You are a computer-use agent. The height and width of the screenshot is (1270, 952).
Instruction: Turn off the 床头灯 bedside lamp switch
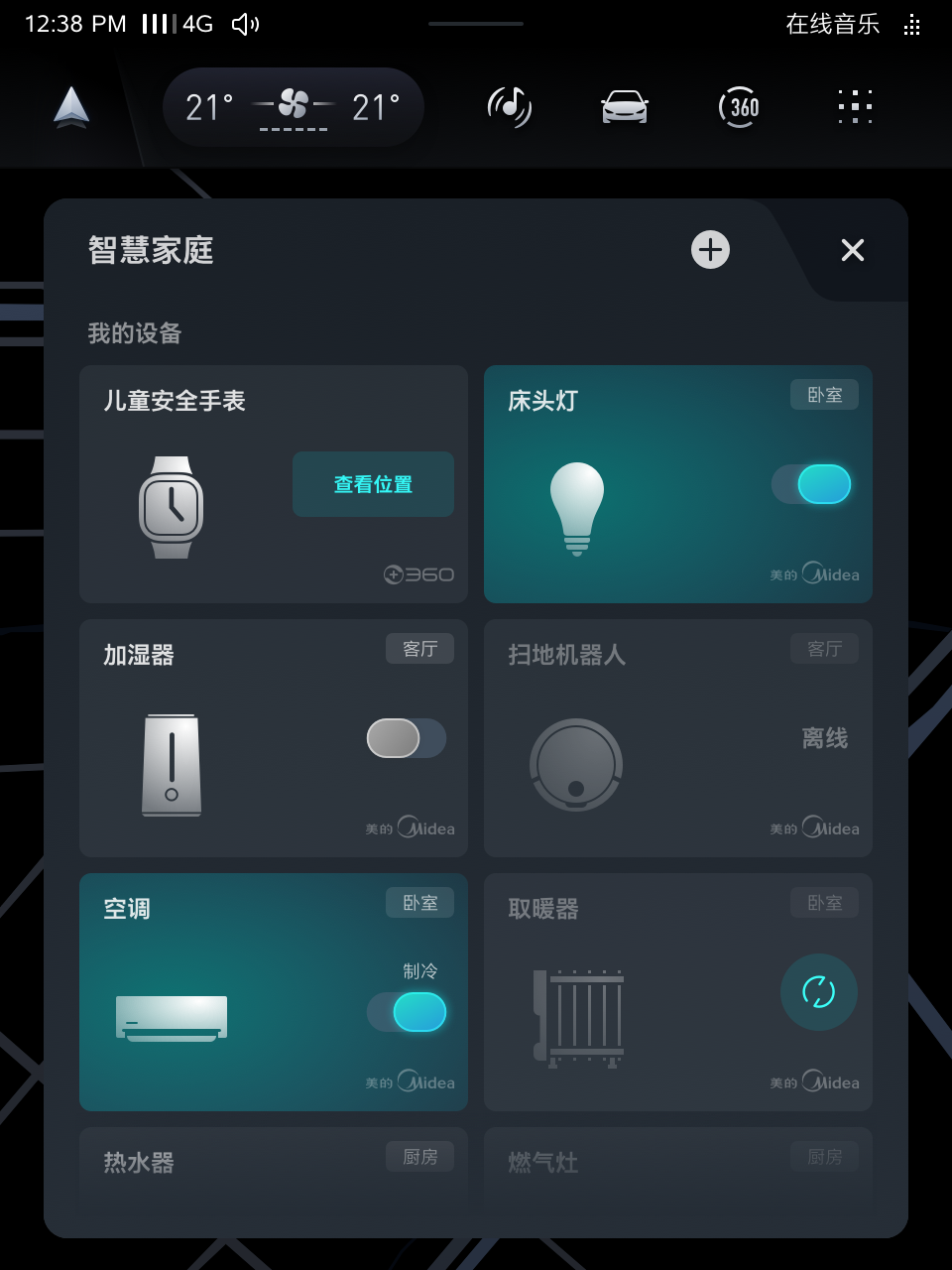(x=811, y=484)
